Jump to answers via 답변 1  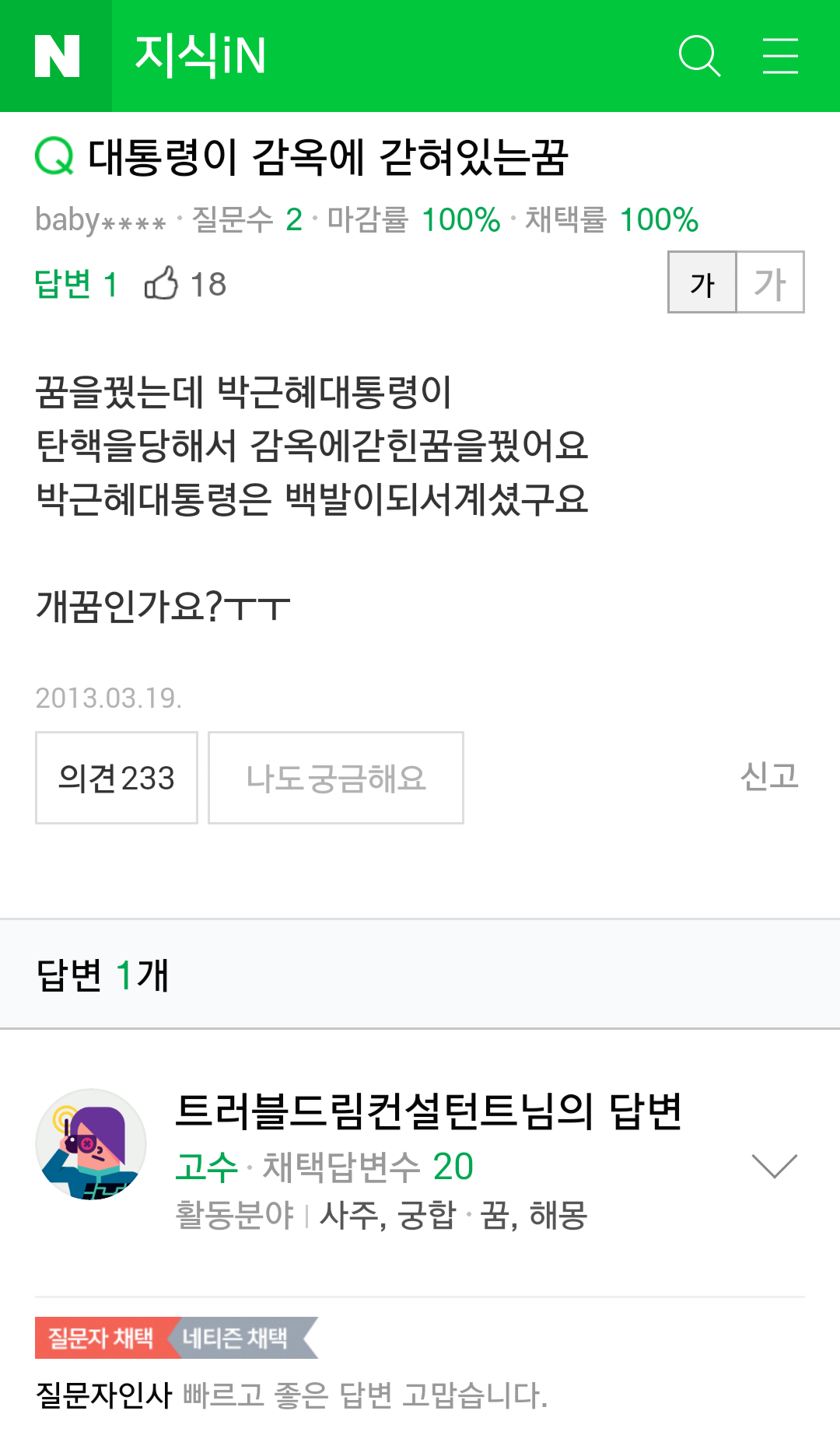click(75, 284)
